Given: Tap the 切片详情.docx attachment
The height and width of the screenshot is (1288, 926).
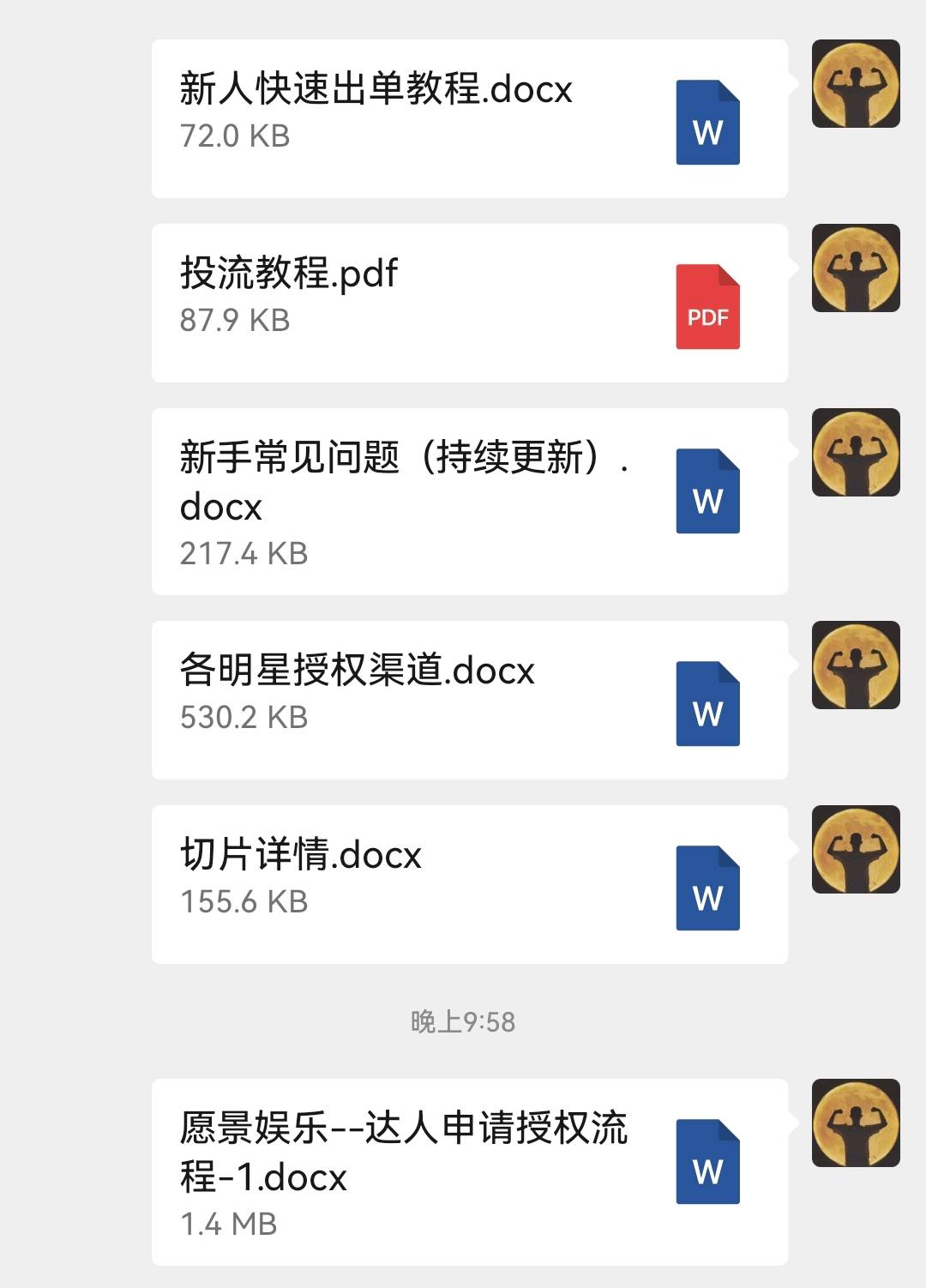Looking at the screenshot, I should (x=469, y=884).
